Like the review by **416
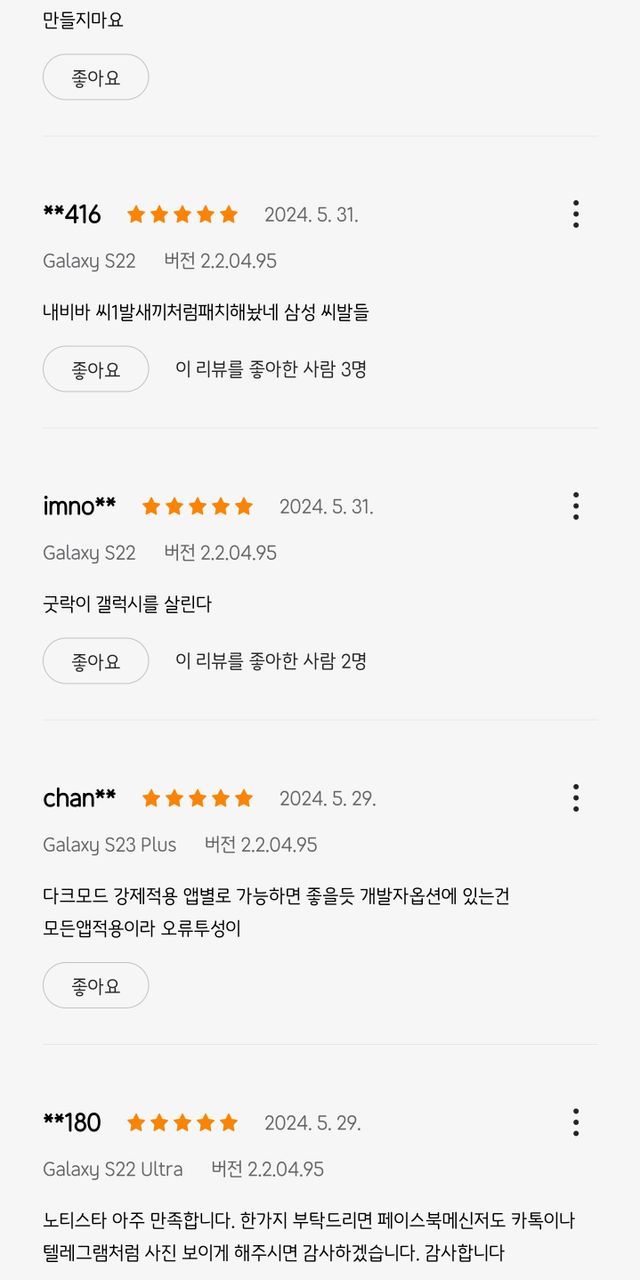The width and height of the screenshot is (640, 1280). point(96,369)
